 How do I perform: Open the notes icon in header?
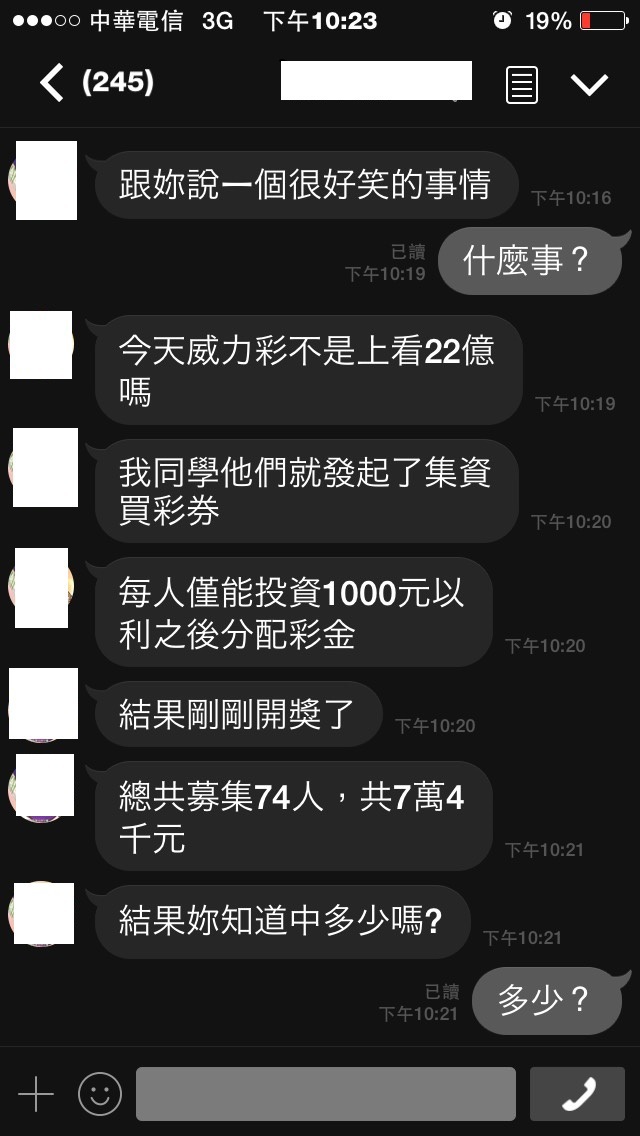click(521, 85)
